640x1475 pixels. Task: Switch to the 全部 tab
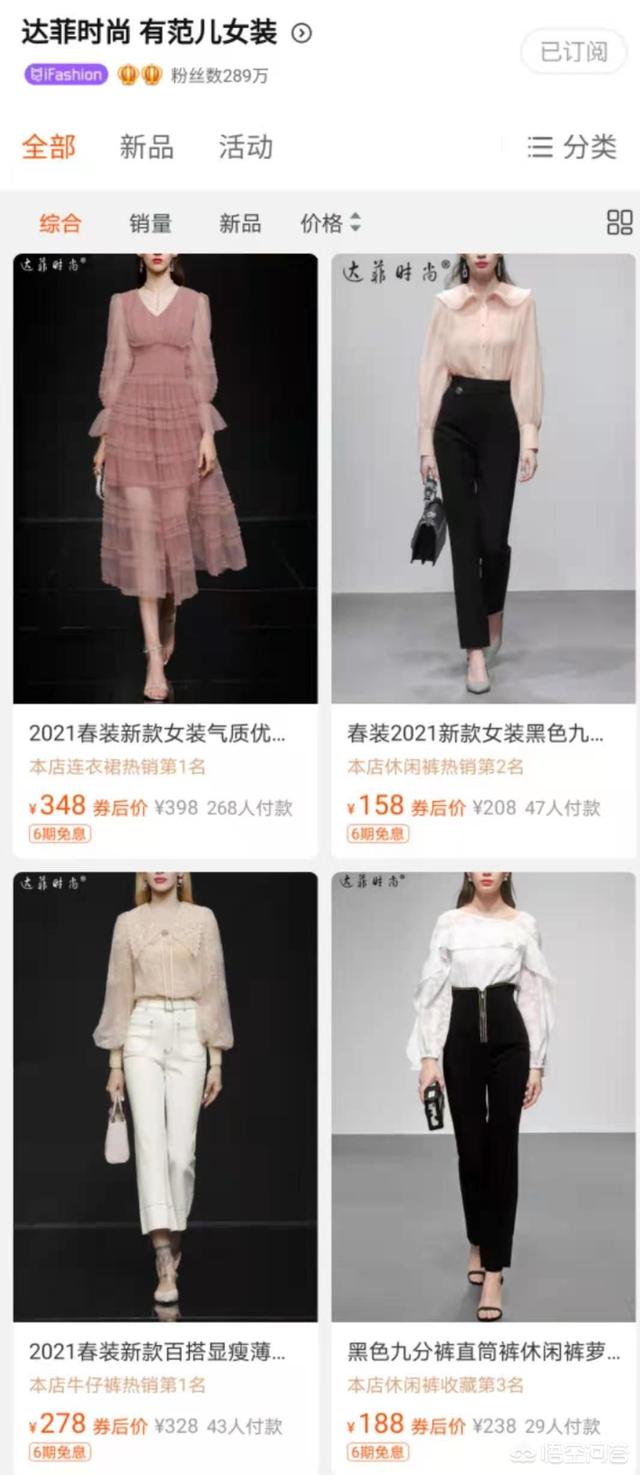point(49,148)
